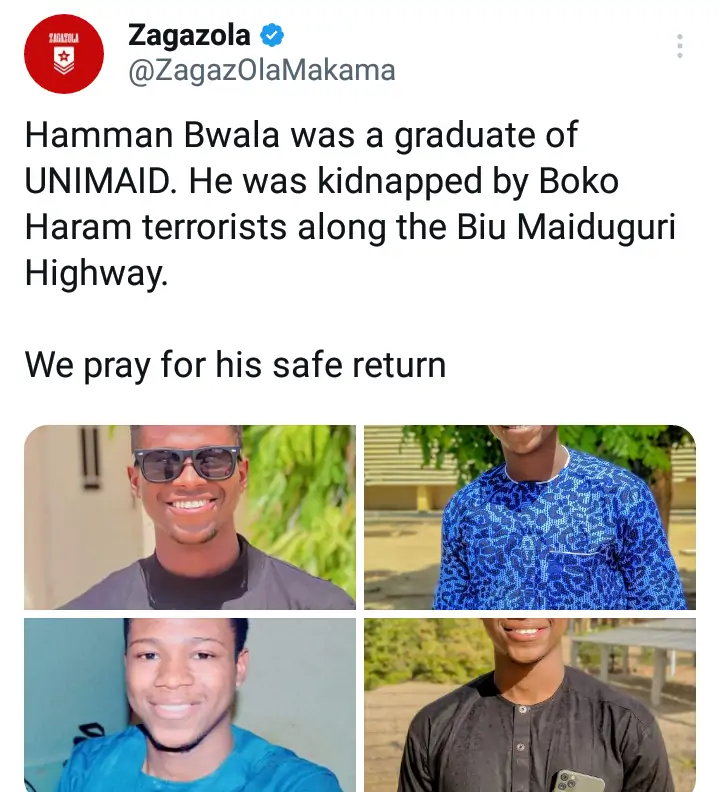The image size is (719, 792).
Task: Open Zagazola's profile picture
Action: [64, 54]
